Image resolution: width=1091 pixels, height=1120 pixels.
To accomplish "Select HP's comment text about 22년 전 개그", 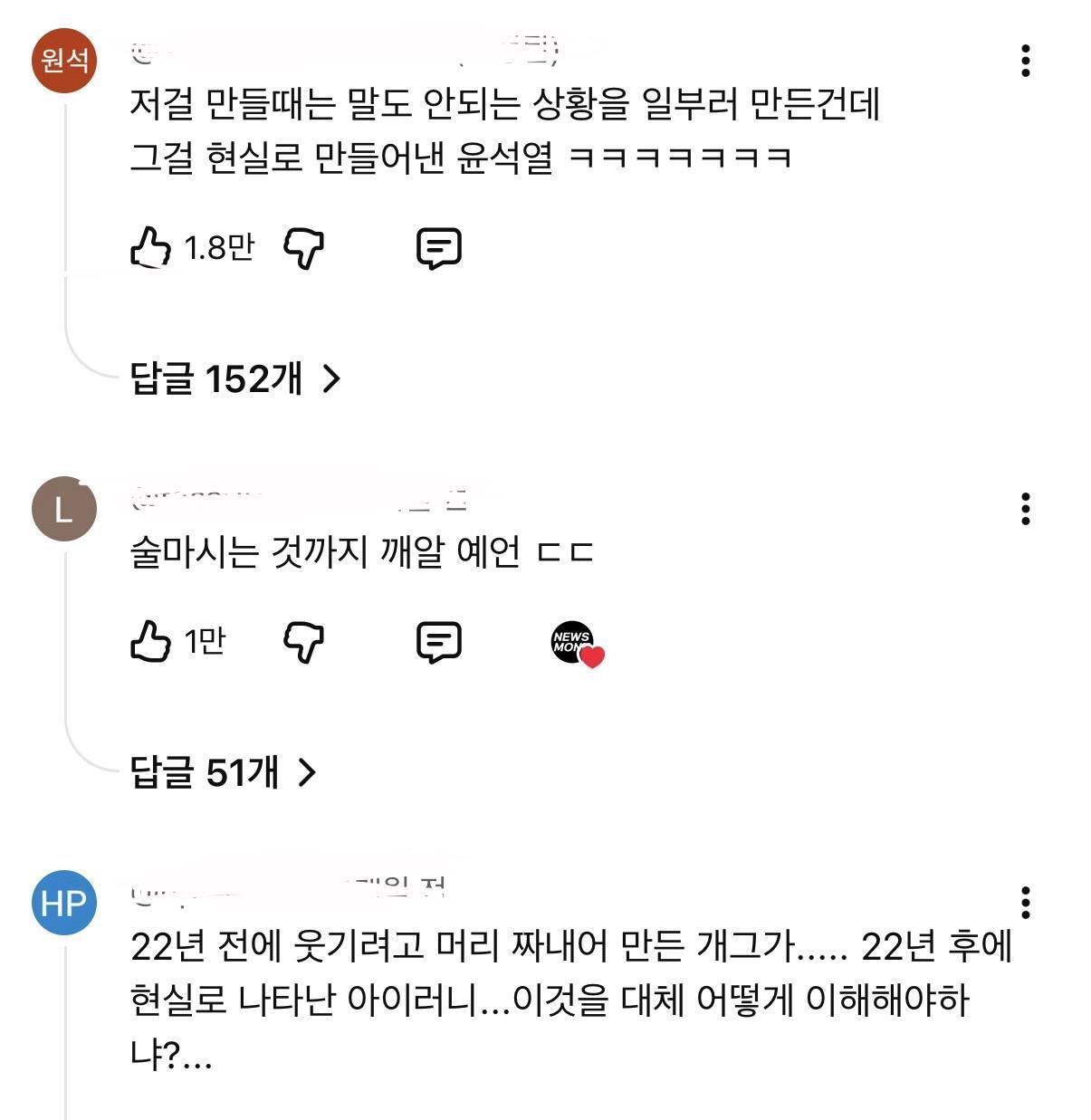I will click(543, 996).
